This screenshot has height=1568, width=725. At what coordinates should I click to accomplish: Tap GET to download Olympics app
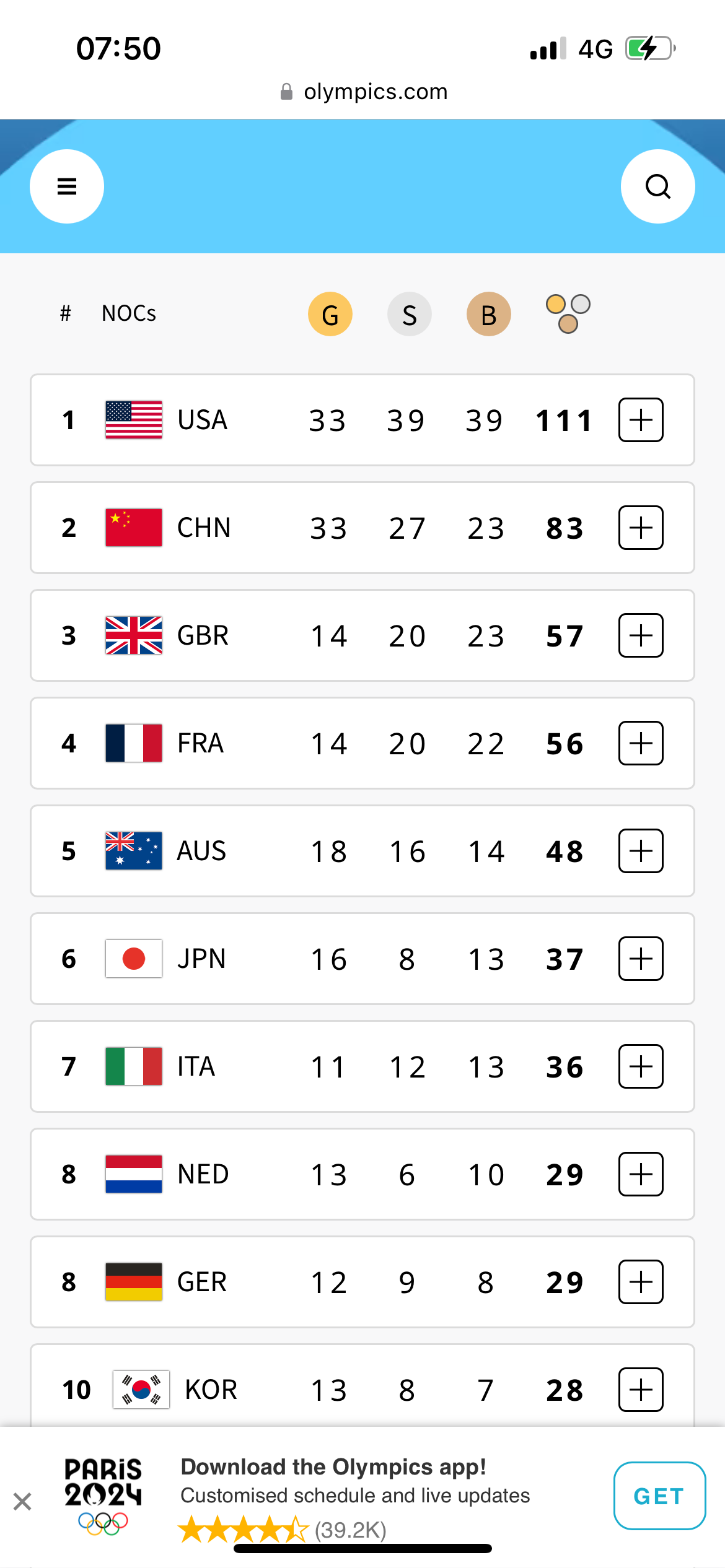659,1496
